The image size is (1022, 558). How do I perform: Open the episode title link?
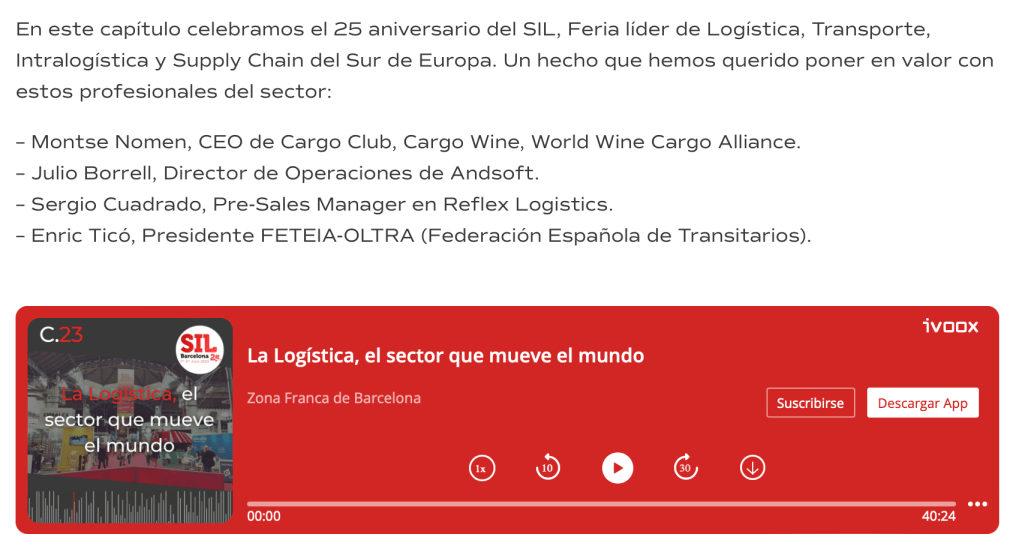click(445, 356)
